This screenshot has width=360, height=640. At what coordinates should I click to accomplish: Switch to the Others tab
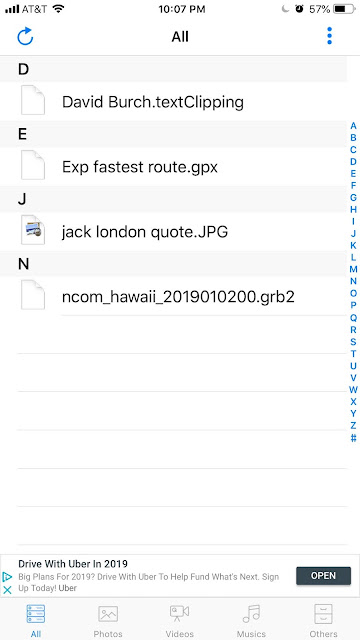coord(323,620)
